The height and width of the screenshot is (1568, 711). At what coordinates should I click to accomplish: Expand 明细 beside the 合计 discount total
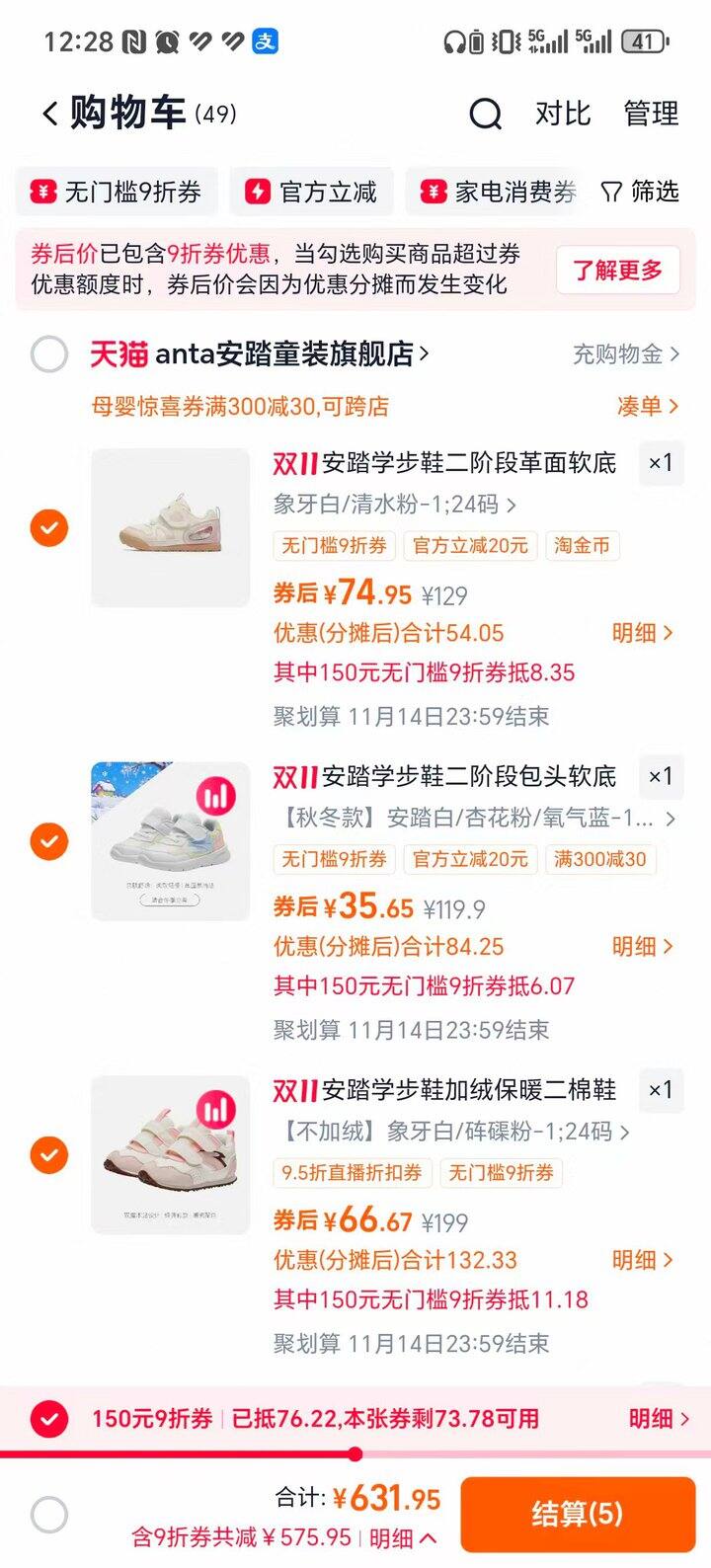(404, 1538)
